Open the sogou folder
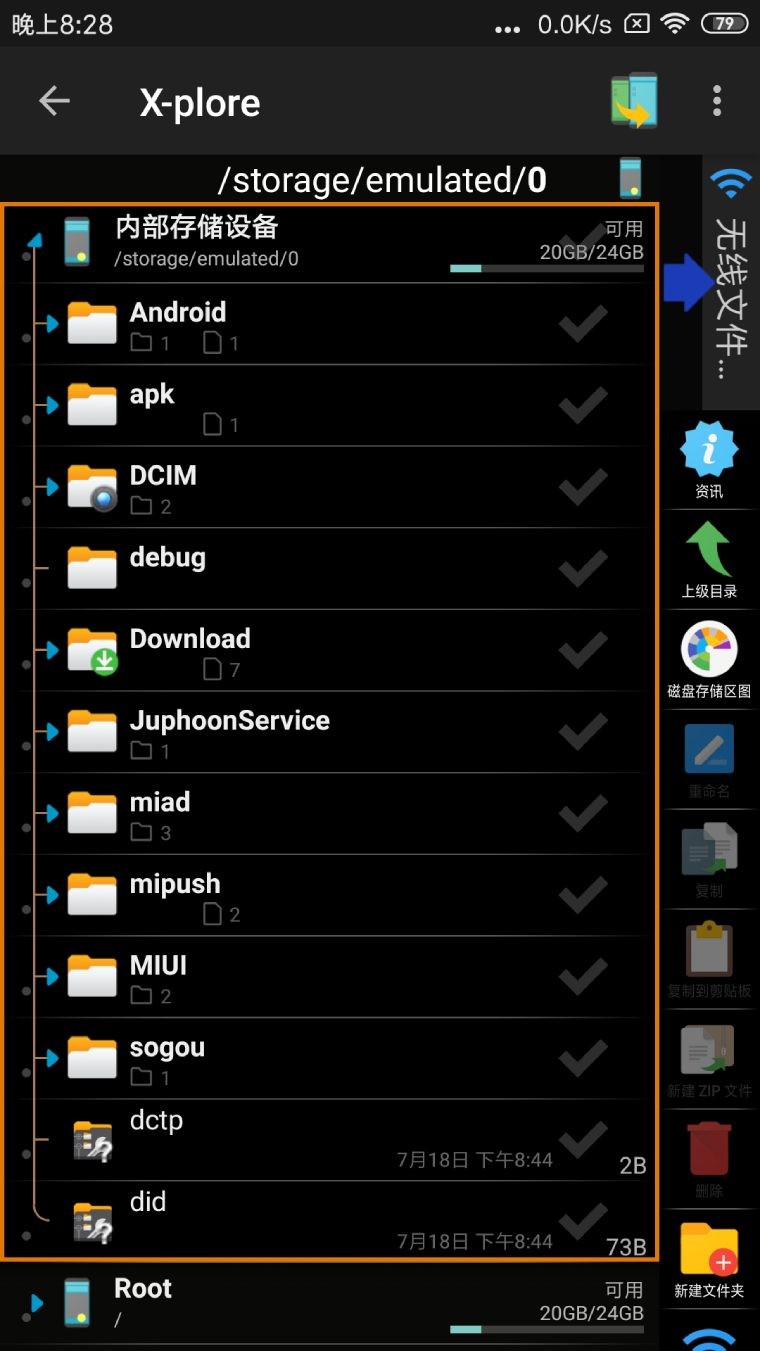The width and height of the screenshot is (760, 1351). [x=167, y=1049]
